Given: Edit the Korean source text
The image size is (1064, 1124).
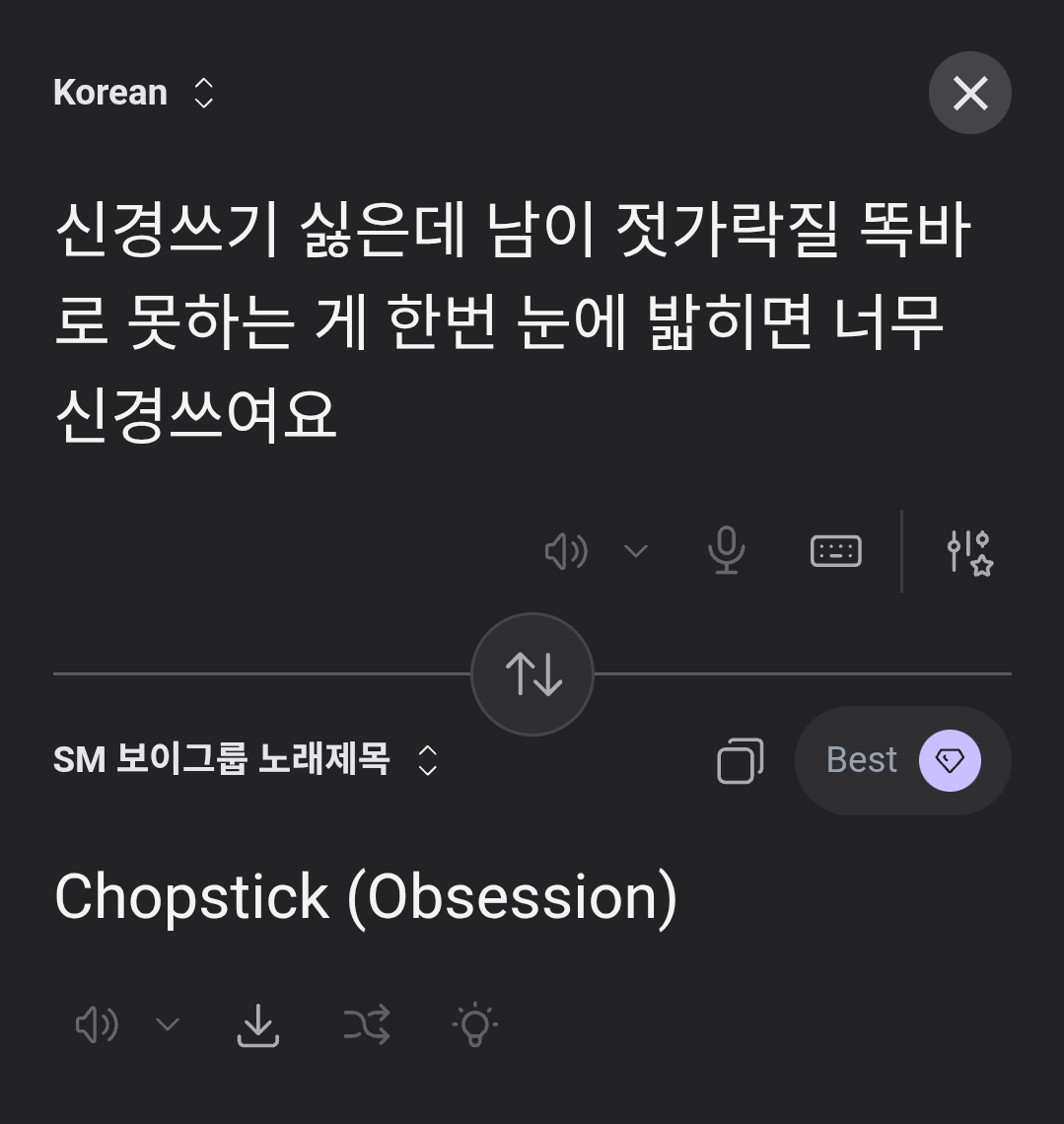Looking at the screenshot, I should (x=513, y=321).
